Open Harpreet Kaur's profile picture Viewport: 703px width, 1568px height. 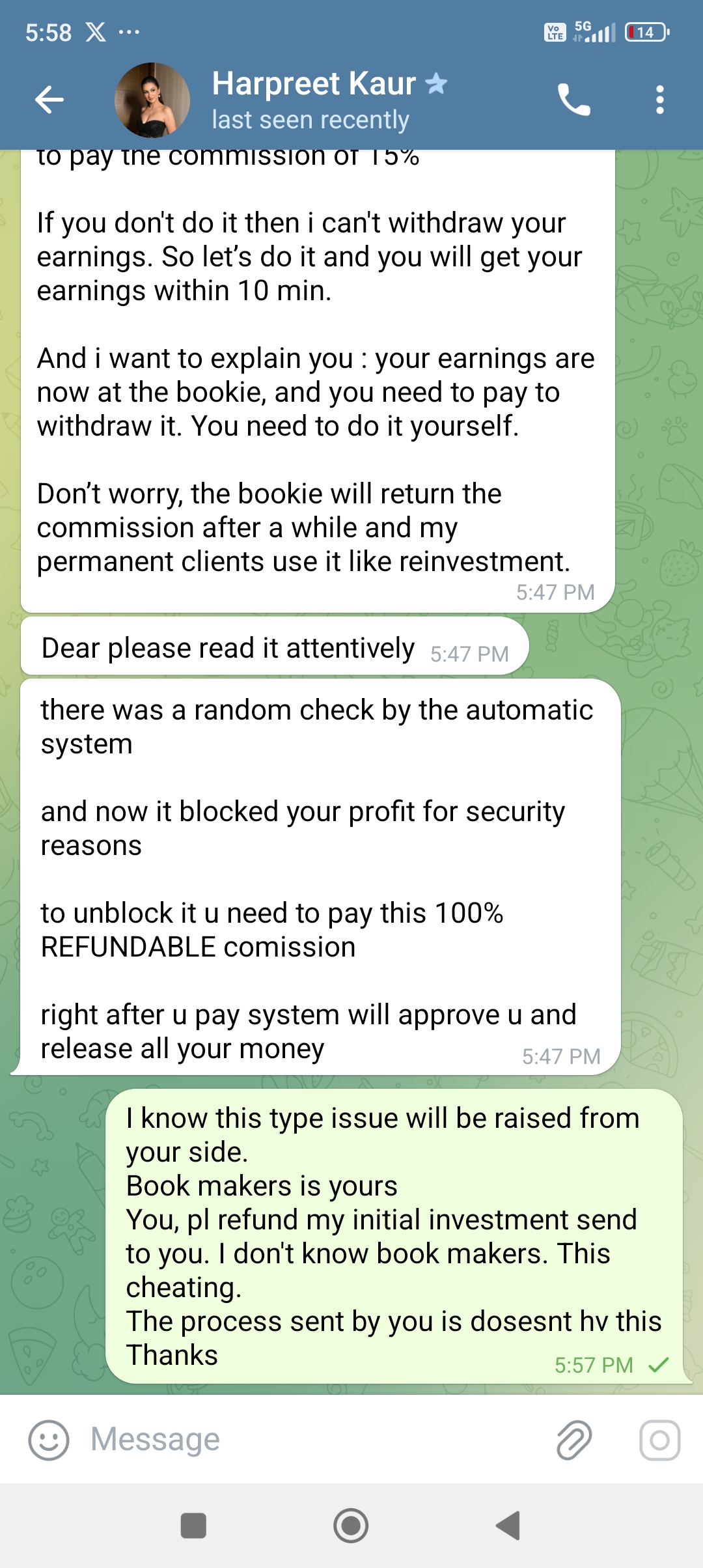tap(152, 100)
